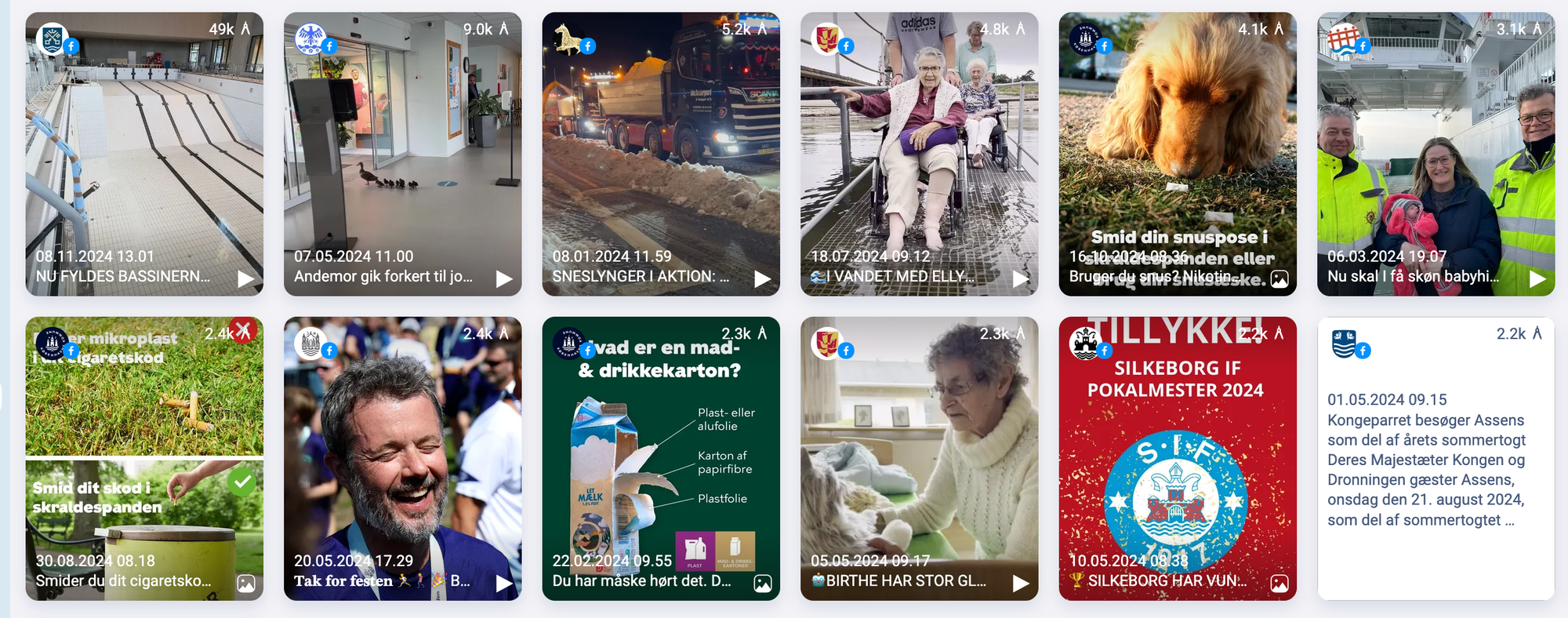Open the mad- & drikkekarton post

(661, 455)
